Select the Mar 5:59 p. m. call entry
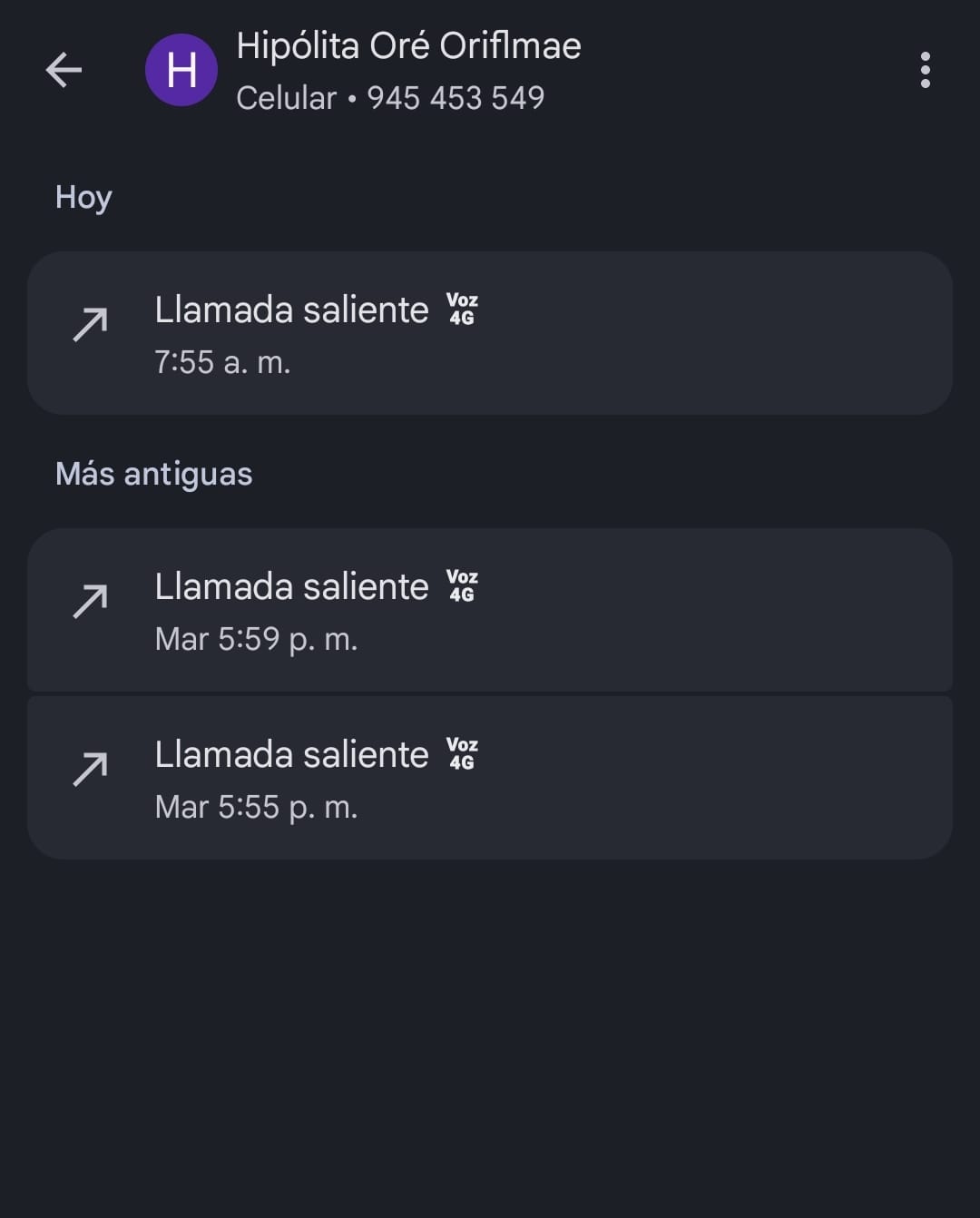This screenshot has height=1218, width=980. click(490, 610)
